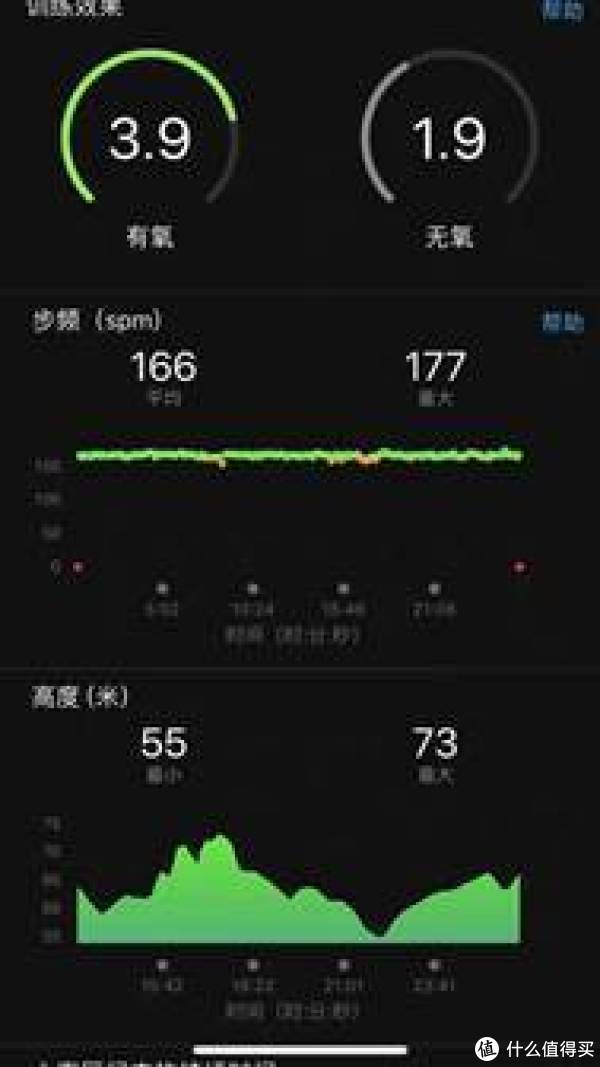Open 帮助 for the 训练效果 section

tap(562, 10)
